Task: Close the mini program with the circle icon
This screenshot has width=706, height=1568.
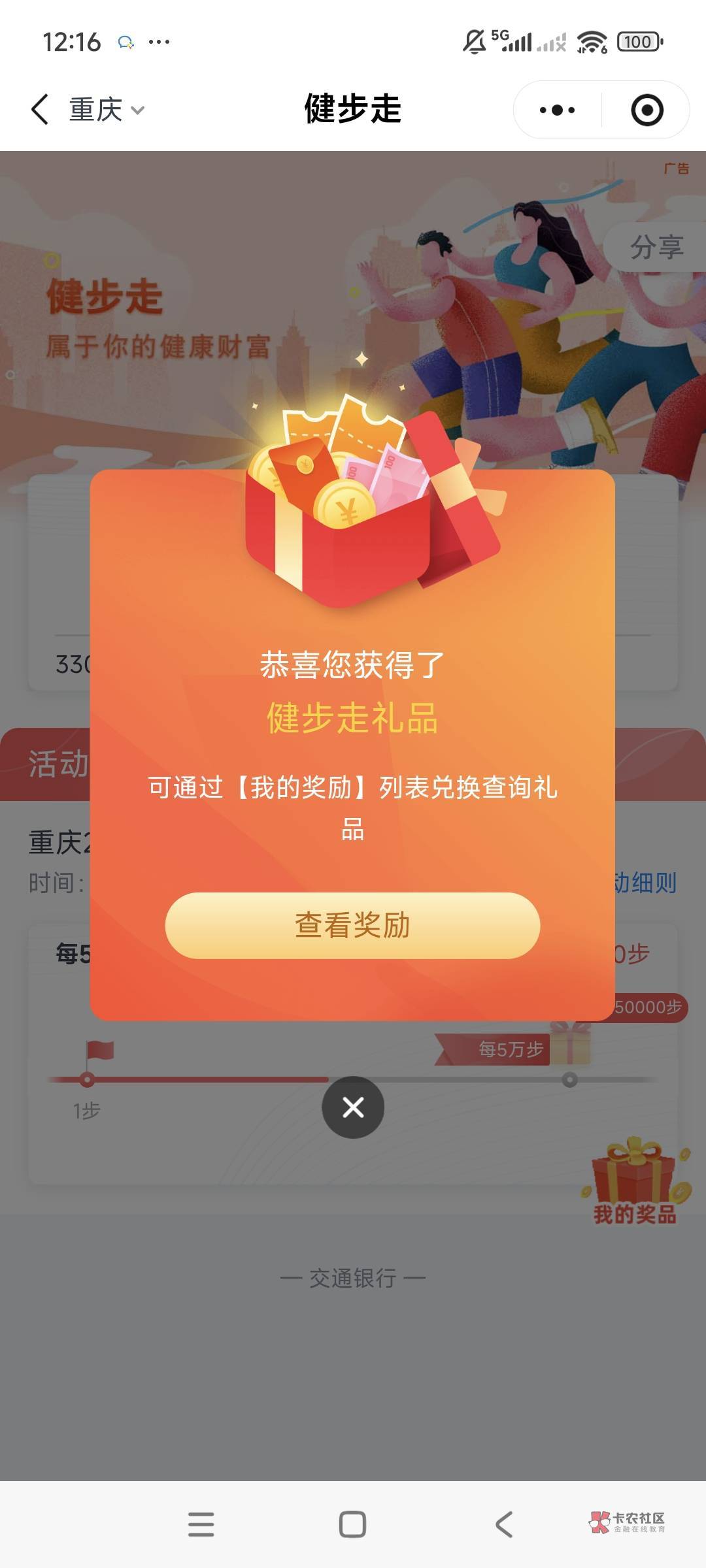Action: point(647,110)
